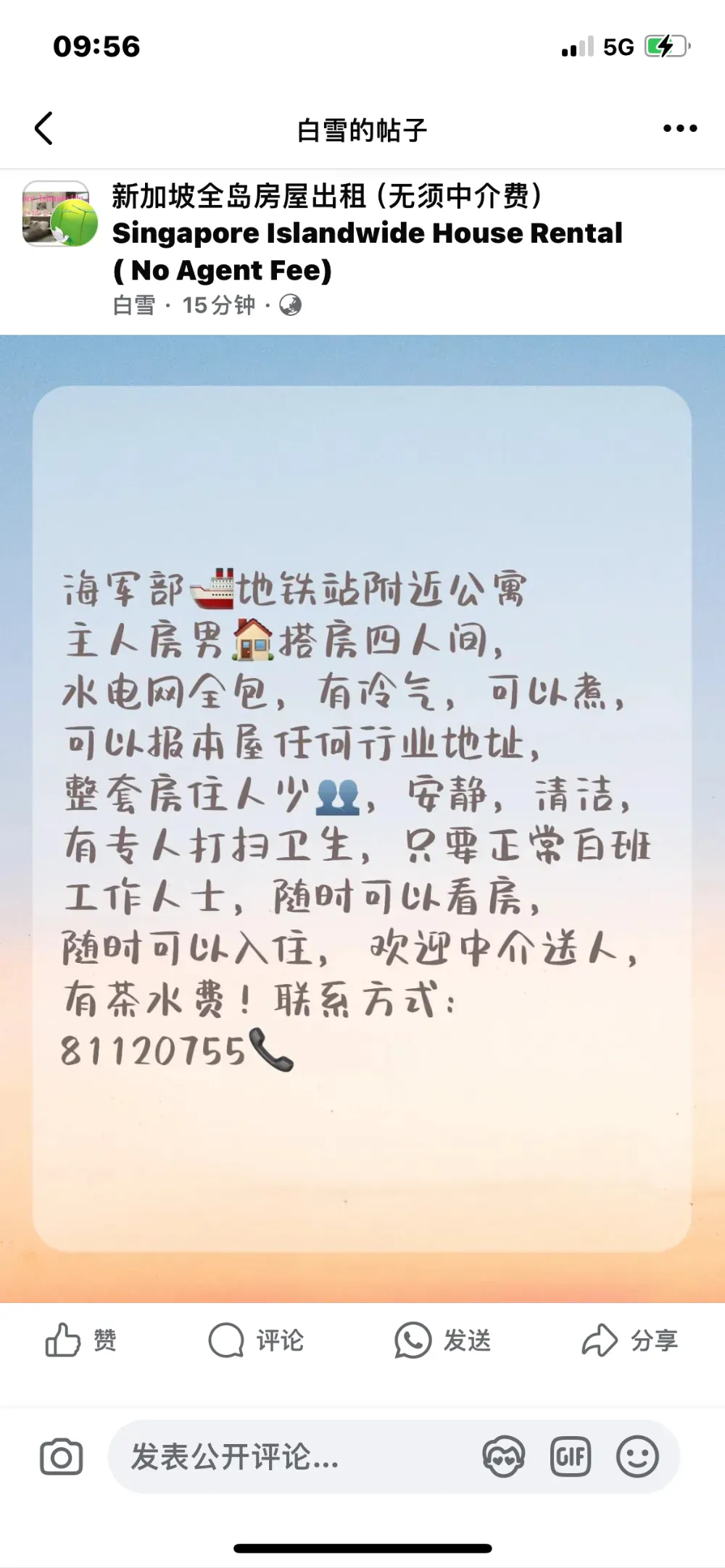
Task: Send the post via WhatsApp 发送
Action: (443, 1340)
